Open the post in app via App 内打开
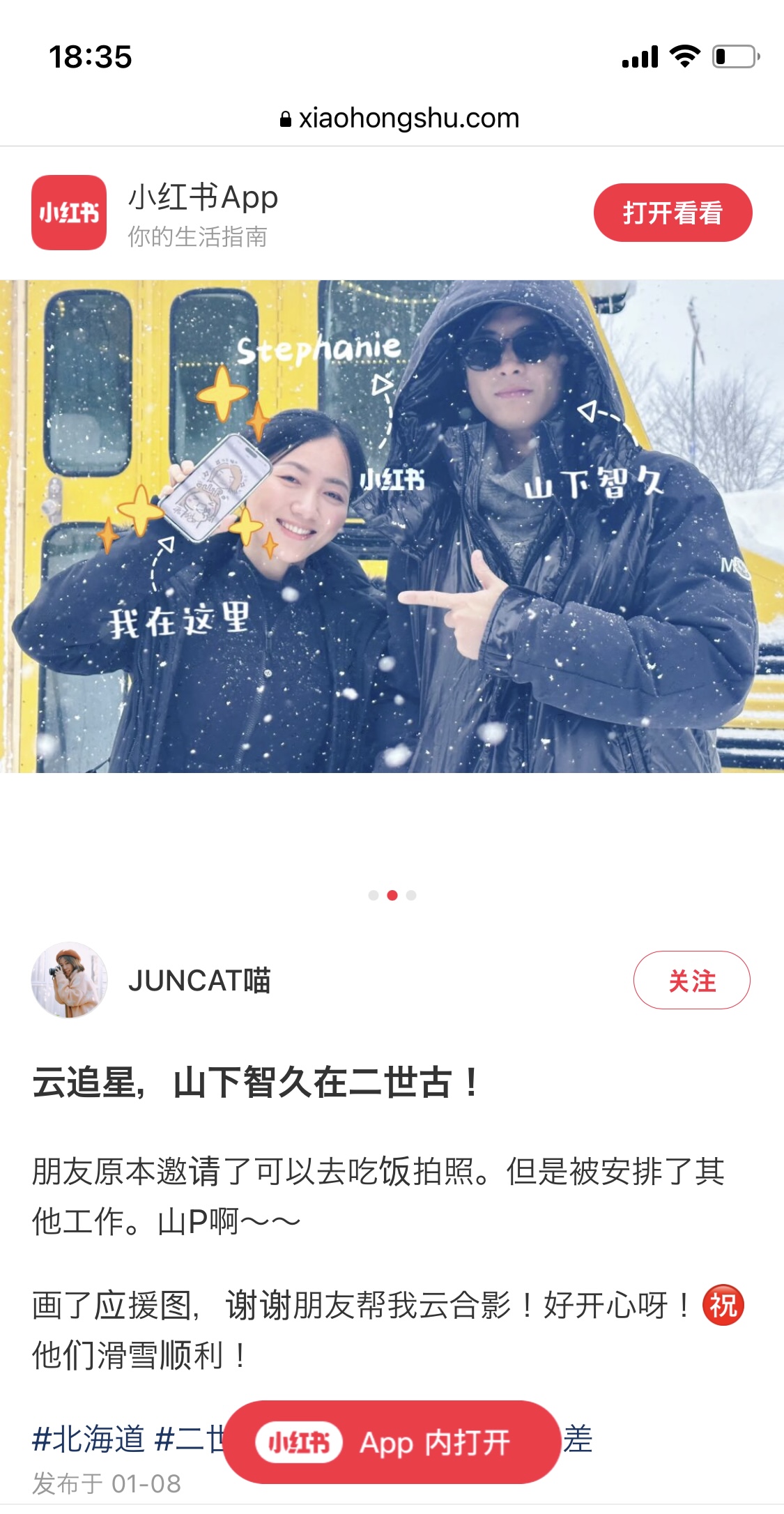This screenshot has height=1514, width=784. pos(392,1442)
